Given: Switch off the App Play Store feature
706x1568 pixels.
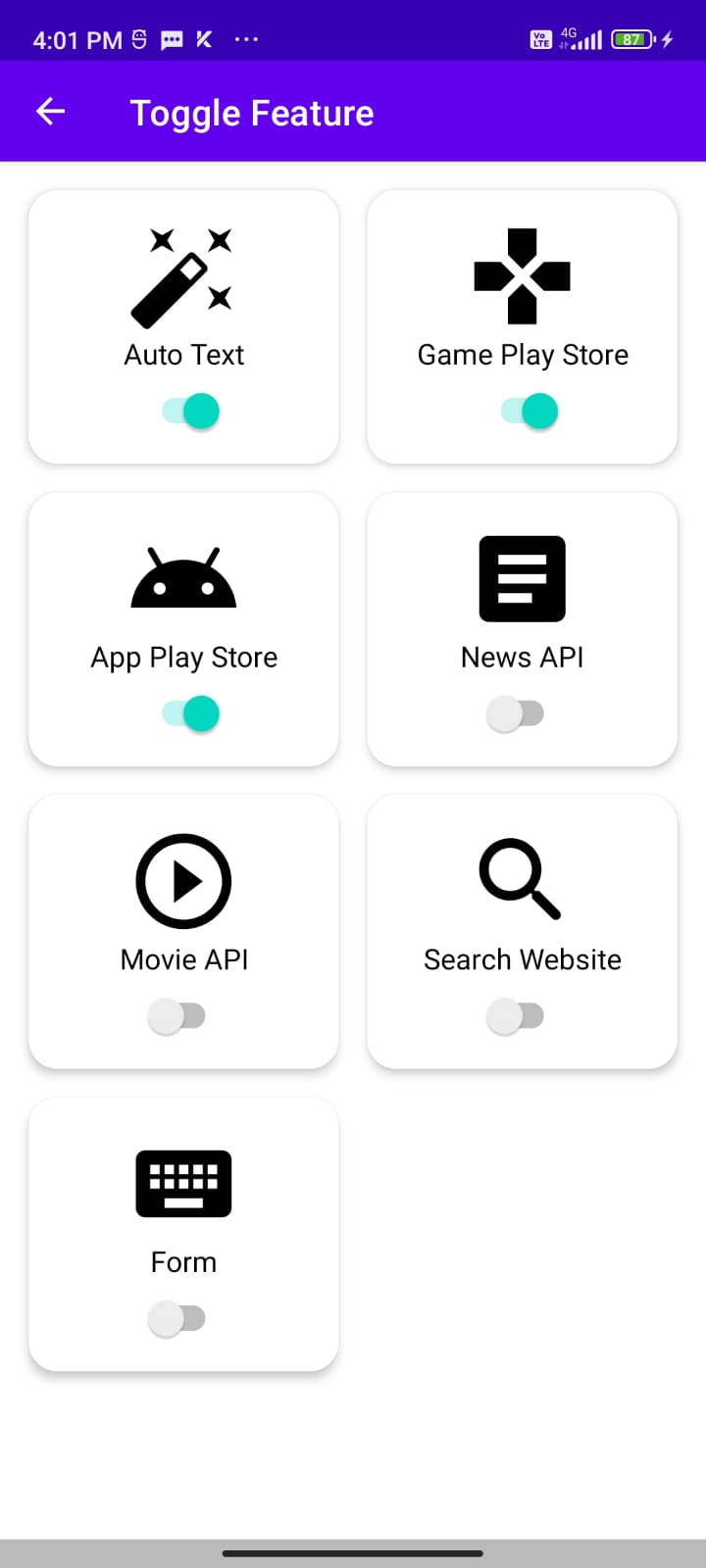Looking at the screenshot, I should (191, 713).
